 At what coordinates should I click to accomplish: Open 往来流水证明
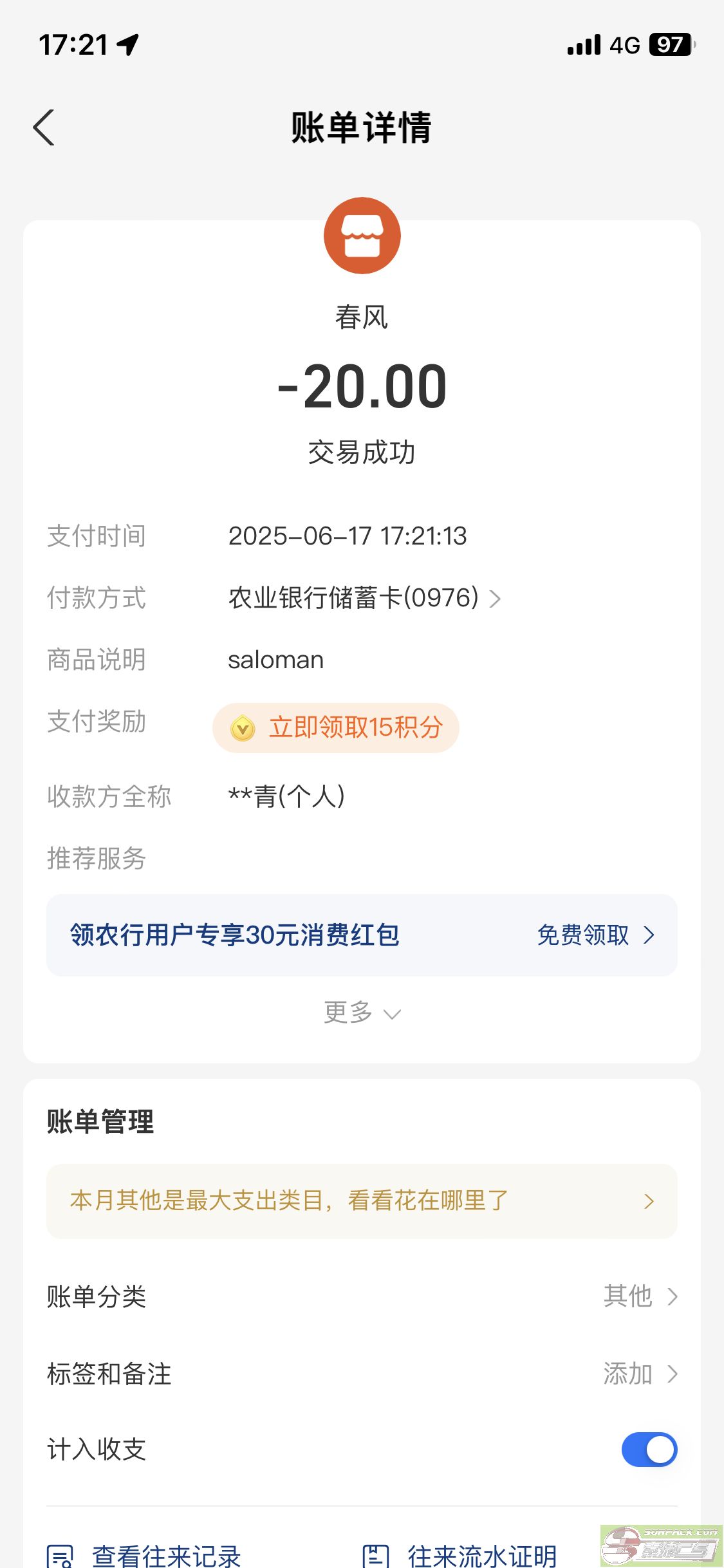pos(459,1555)
